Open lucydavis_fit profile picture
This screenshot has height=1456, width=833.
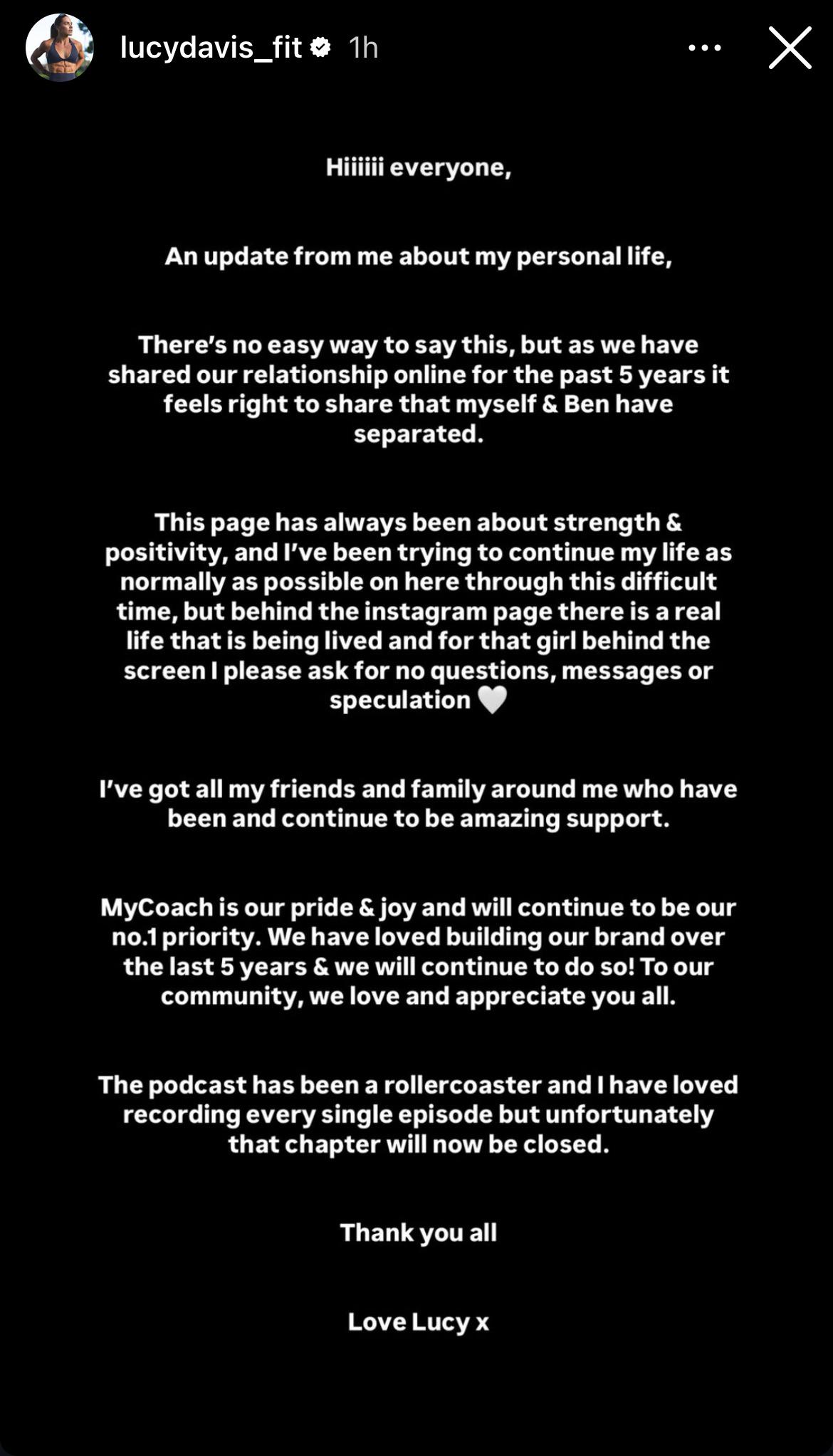60,48
